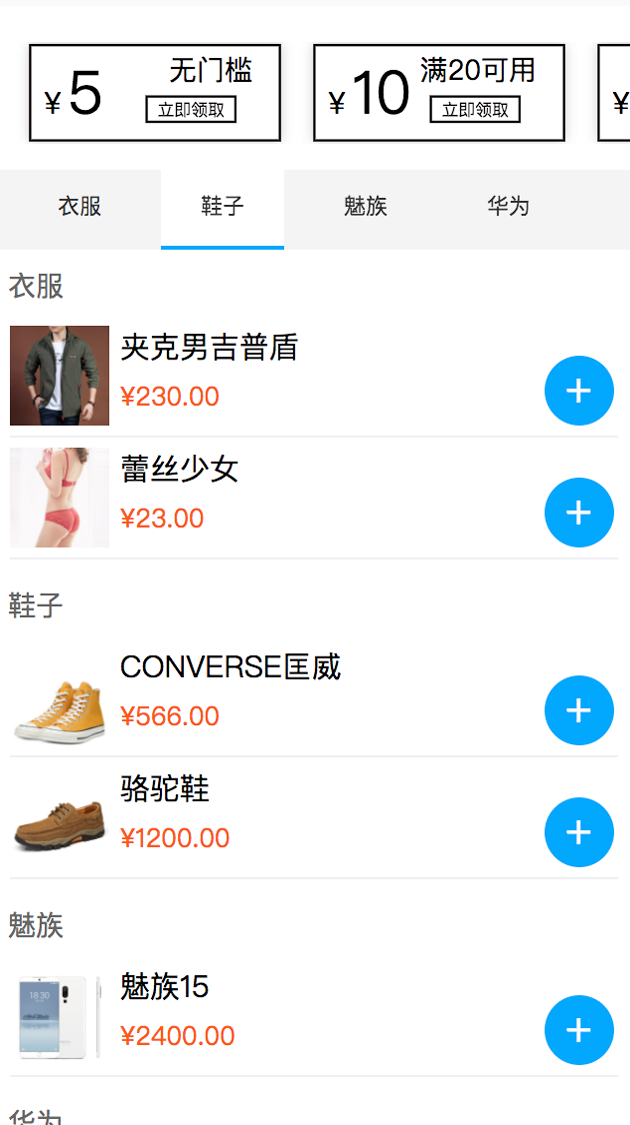Select the 鞋子 tab
The width and height of the screenshot is (630, 1125).
coord(222,207)
